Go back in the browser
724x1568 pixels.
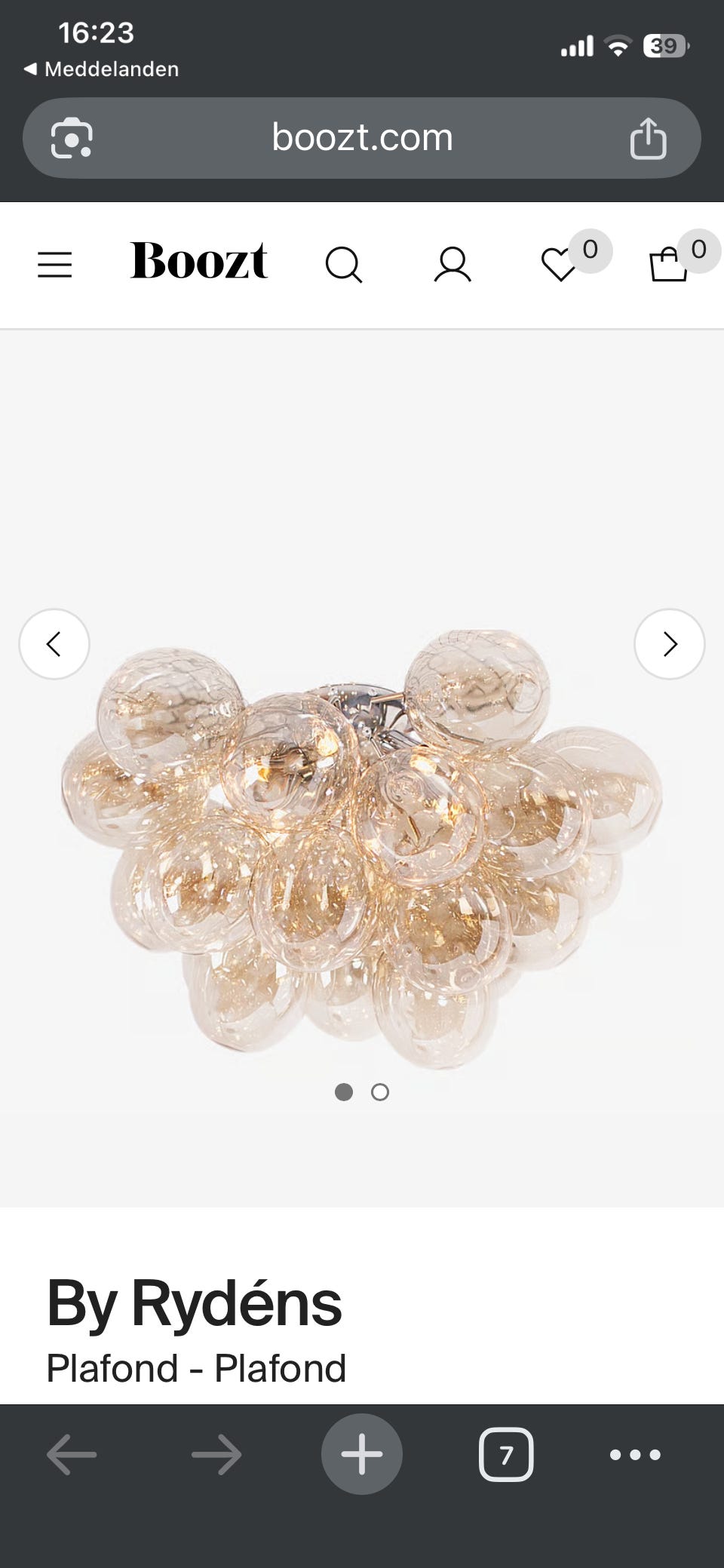coord(72,1454)
